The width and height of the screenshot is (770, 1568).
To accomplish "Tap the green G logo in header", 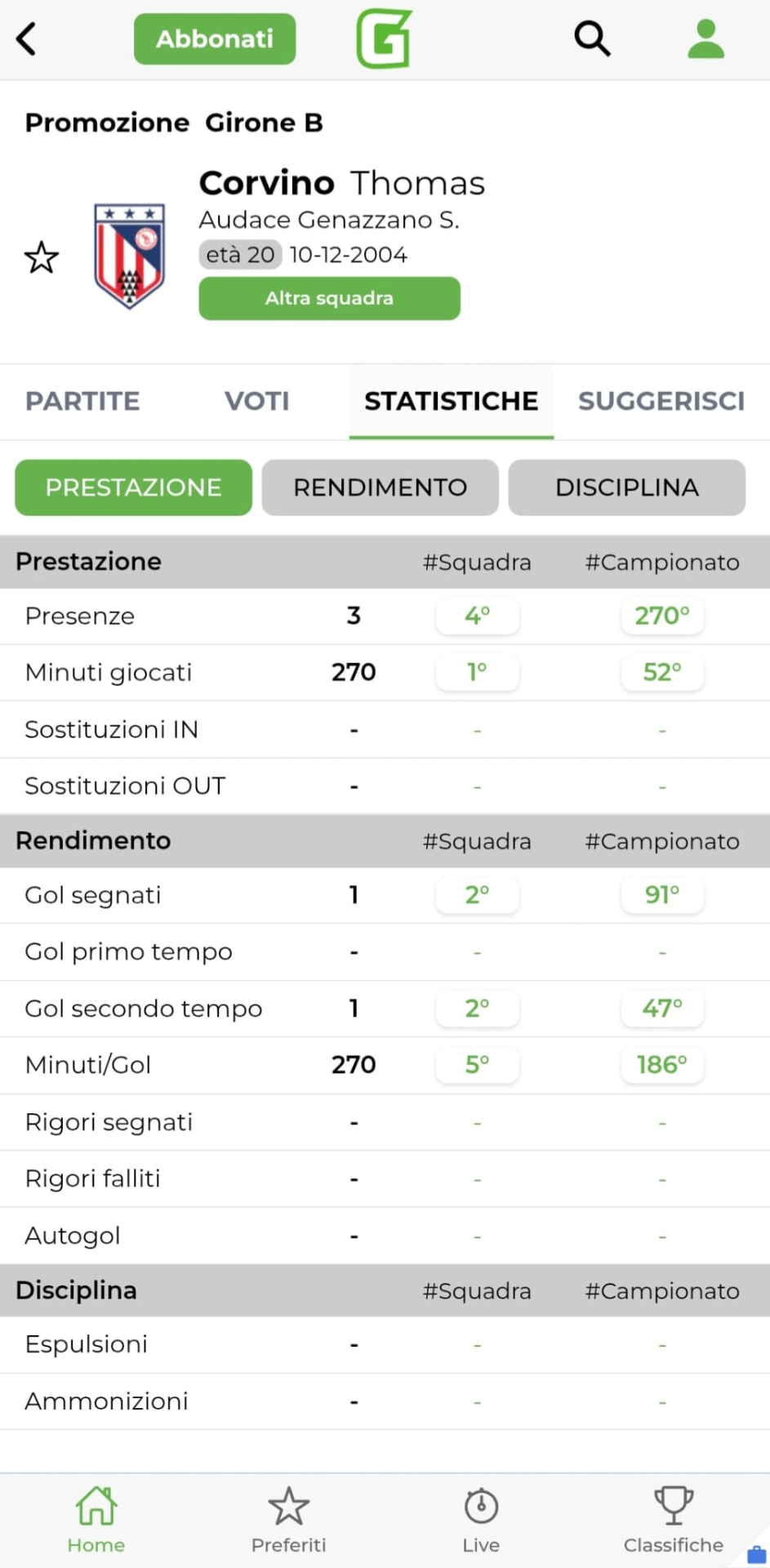I will click(x=384, y=38).
